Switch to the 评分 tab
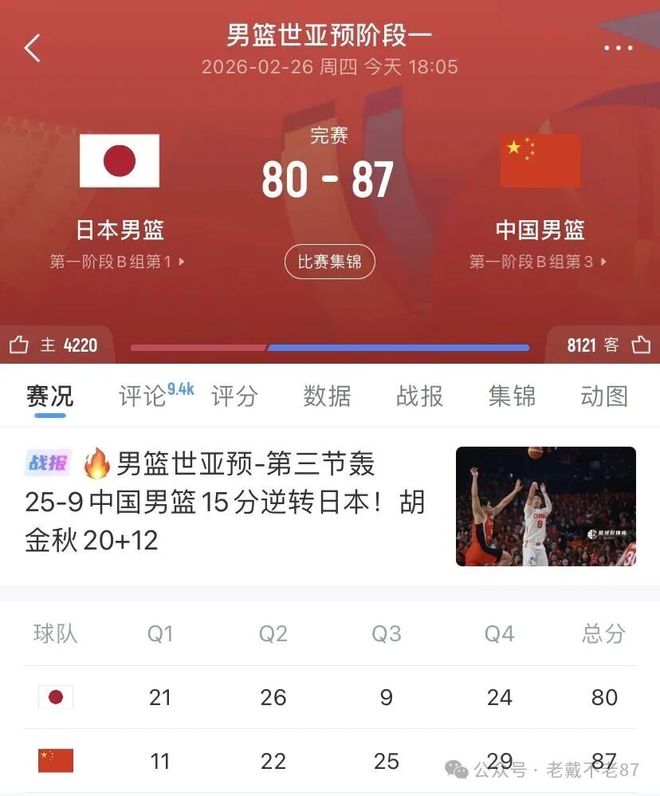Image resolution: width=660 pixels, height=796 pixels. click(235, 396)
